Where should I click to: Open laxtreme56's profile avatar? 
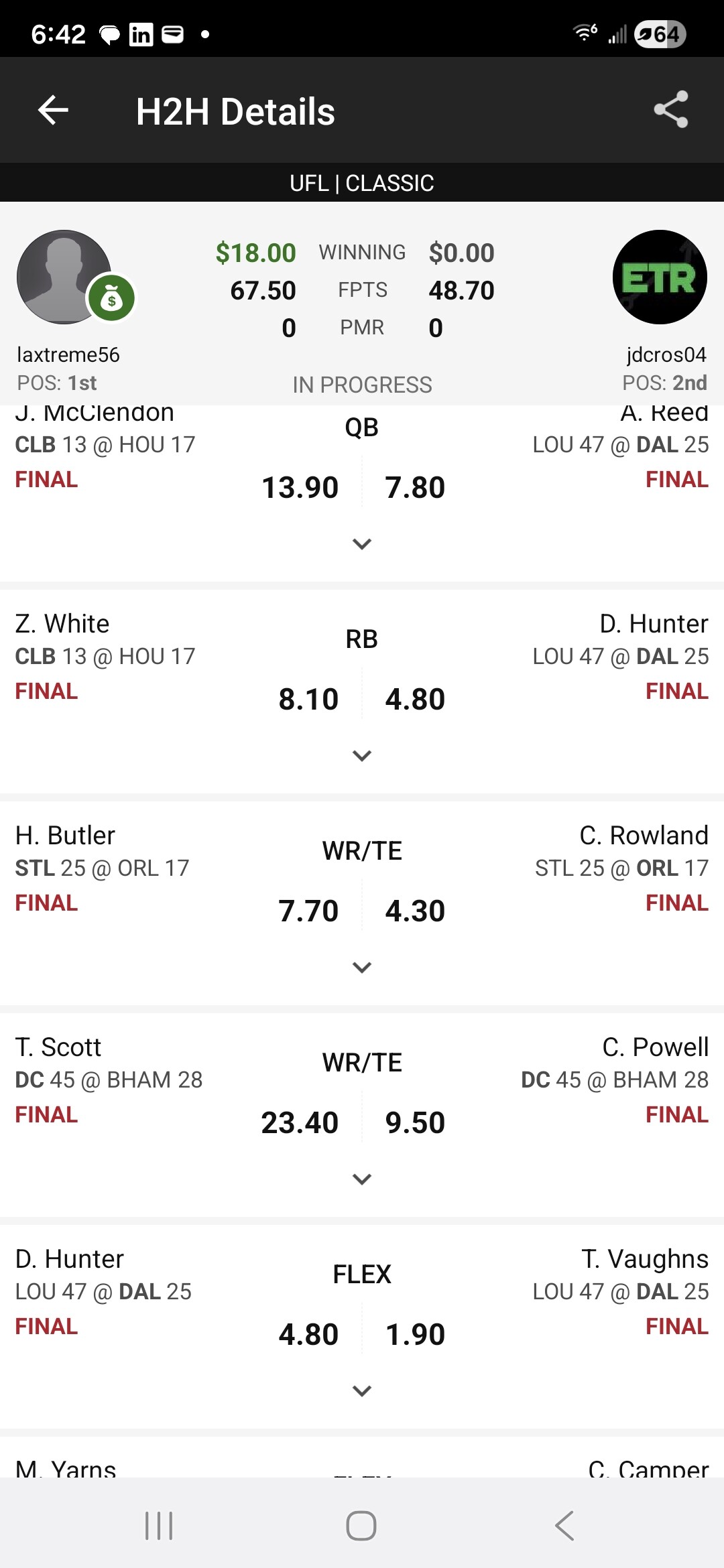[x=64, y=277]
